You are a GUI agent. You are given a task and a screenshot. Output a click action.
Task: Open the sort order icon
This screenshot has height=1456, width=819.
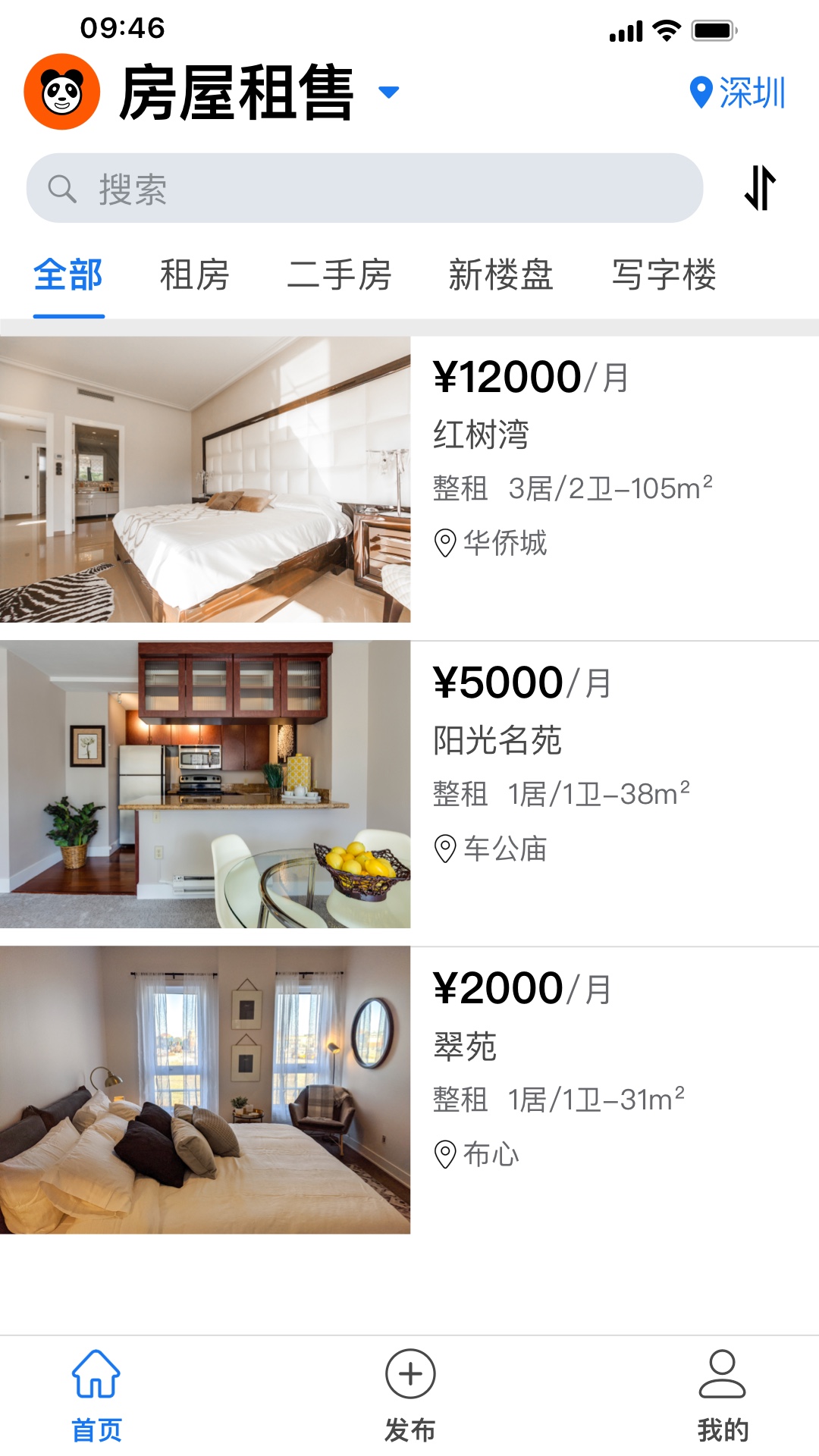point(760,188)
